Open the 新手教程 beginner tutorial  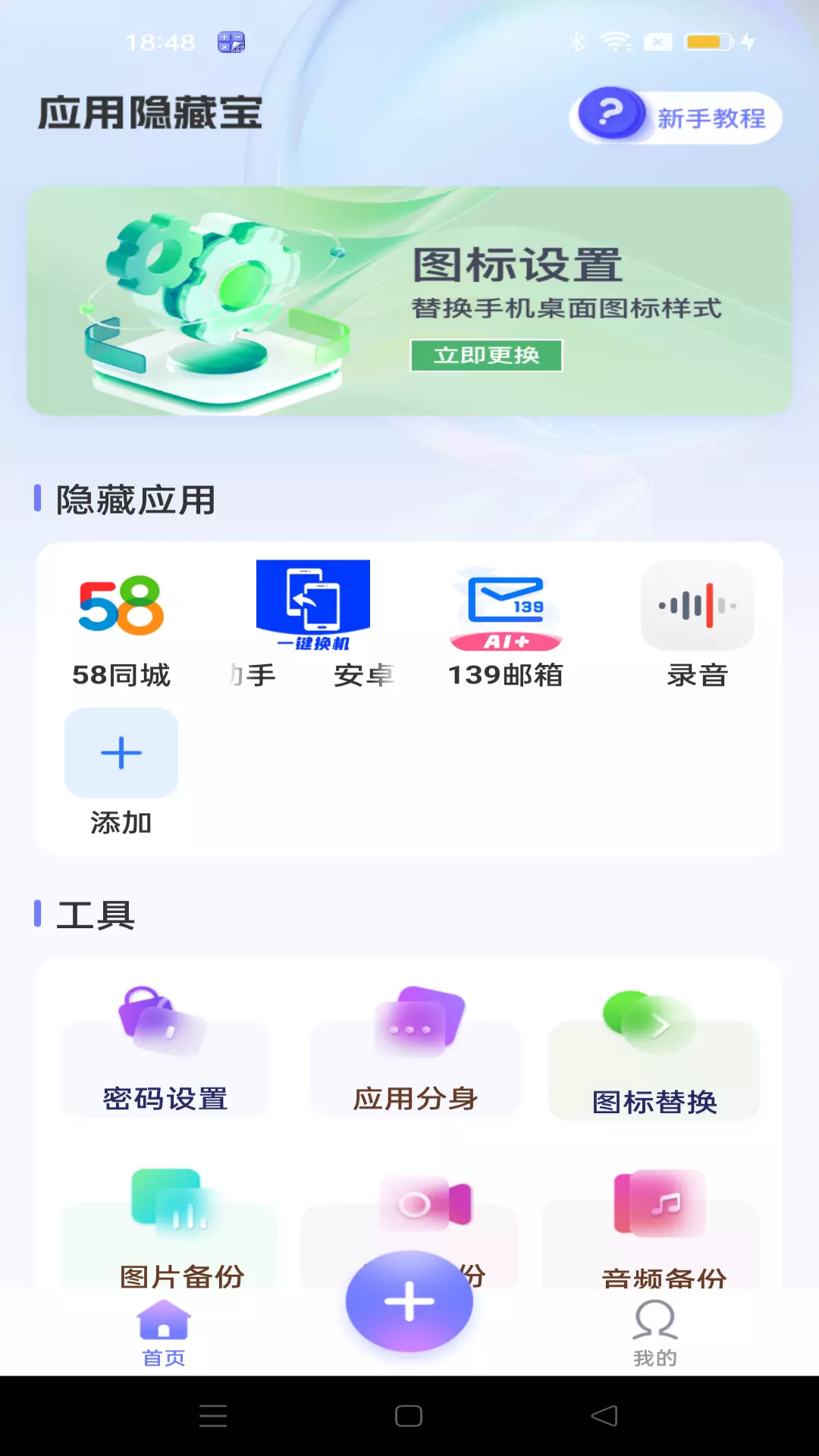click(x=675, y=117)
